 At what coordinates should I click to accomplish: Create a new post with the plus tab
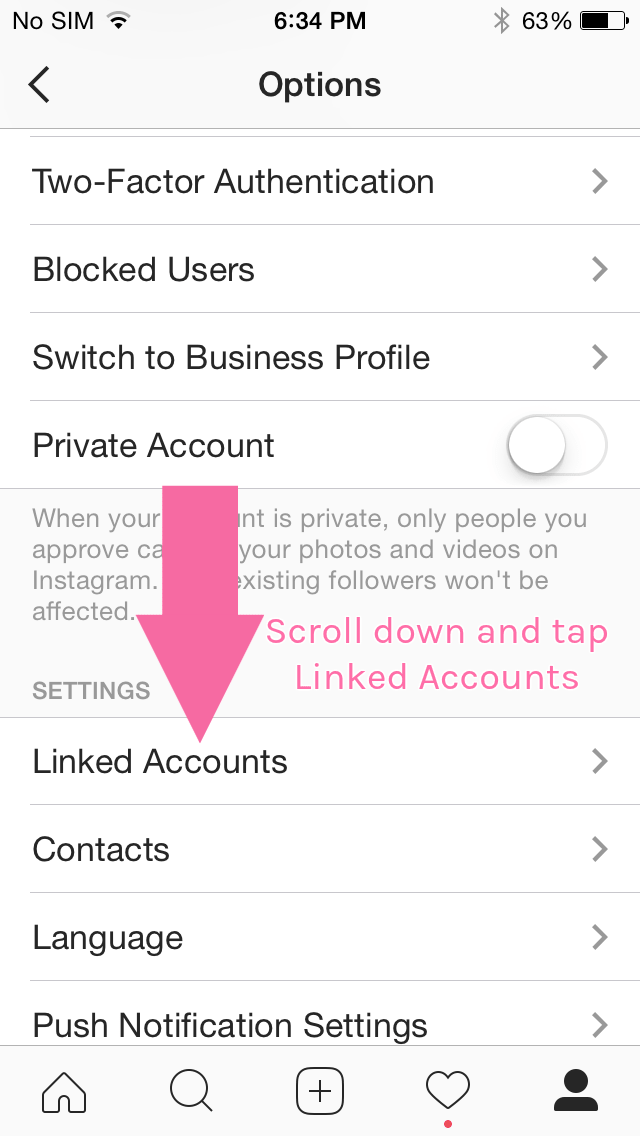(x=320, y=1090)
